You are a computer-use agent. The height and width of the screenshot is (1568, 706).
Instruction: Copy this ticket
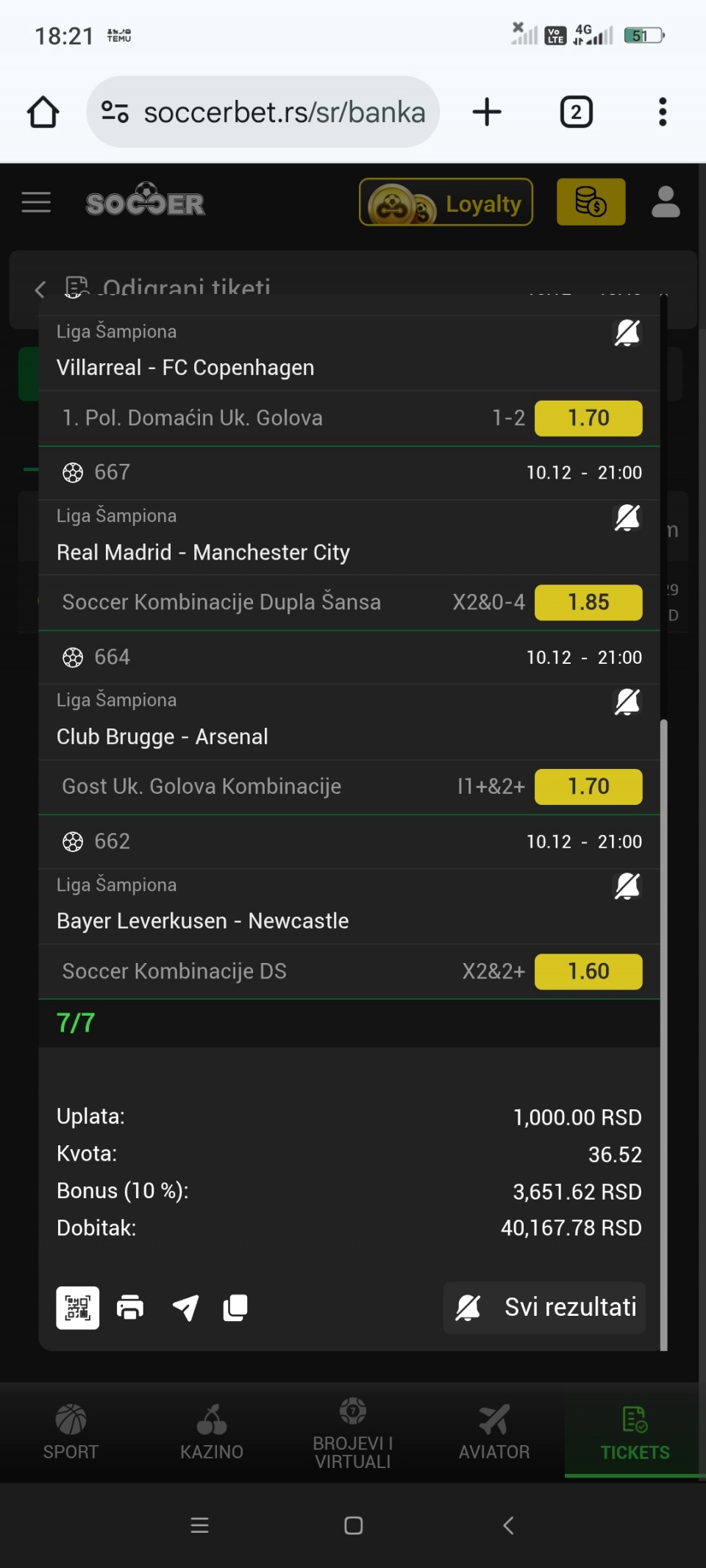pos(235,1308)
